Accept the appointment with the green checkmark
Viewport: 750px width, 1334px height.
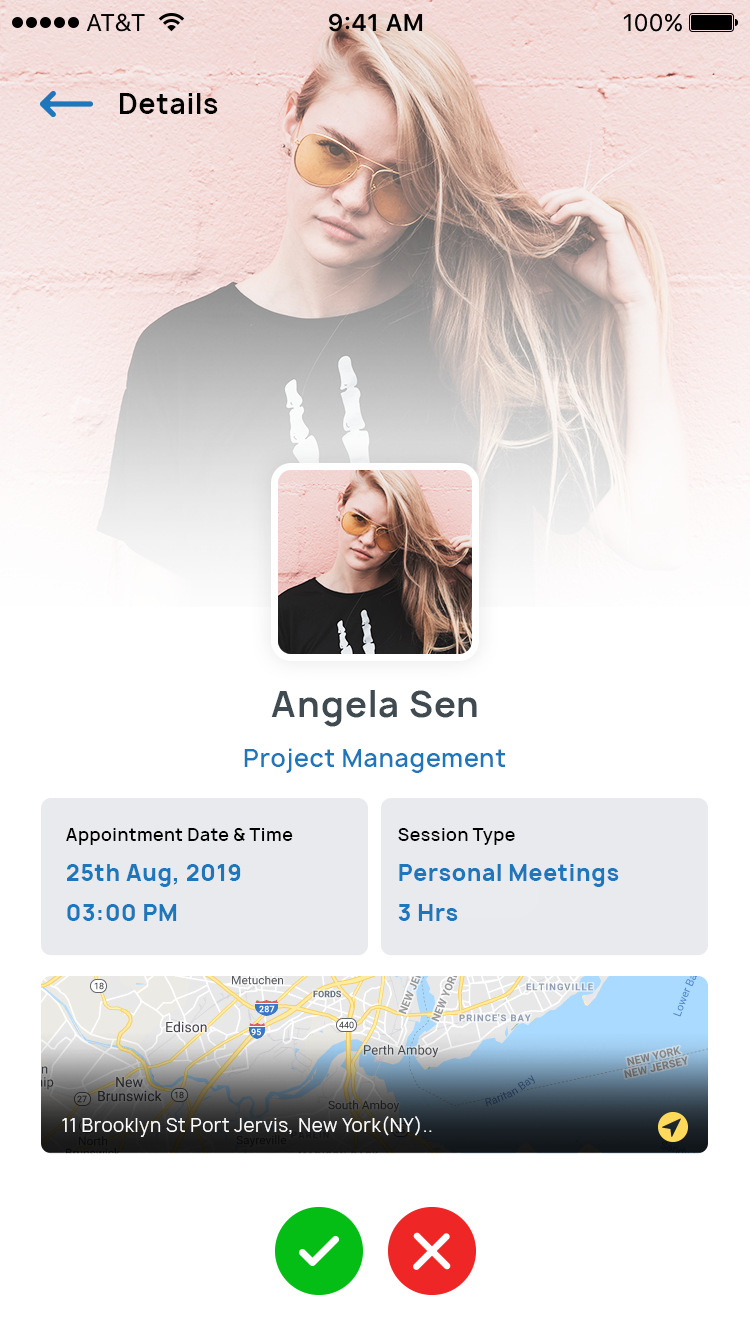[319, 1251]
